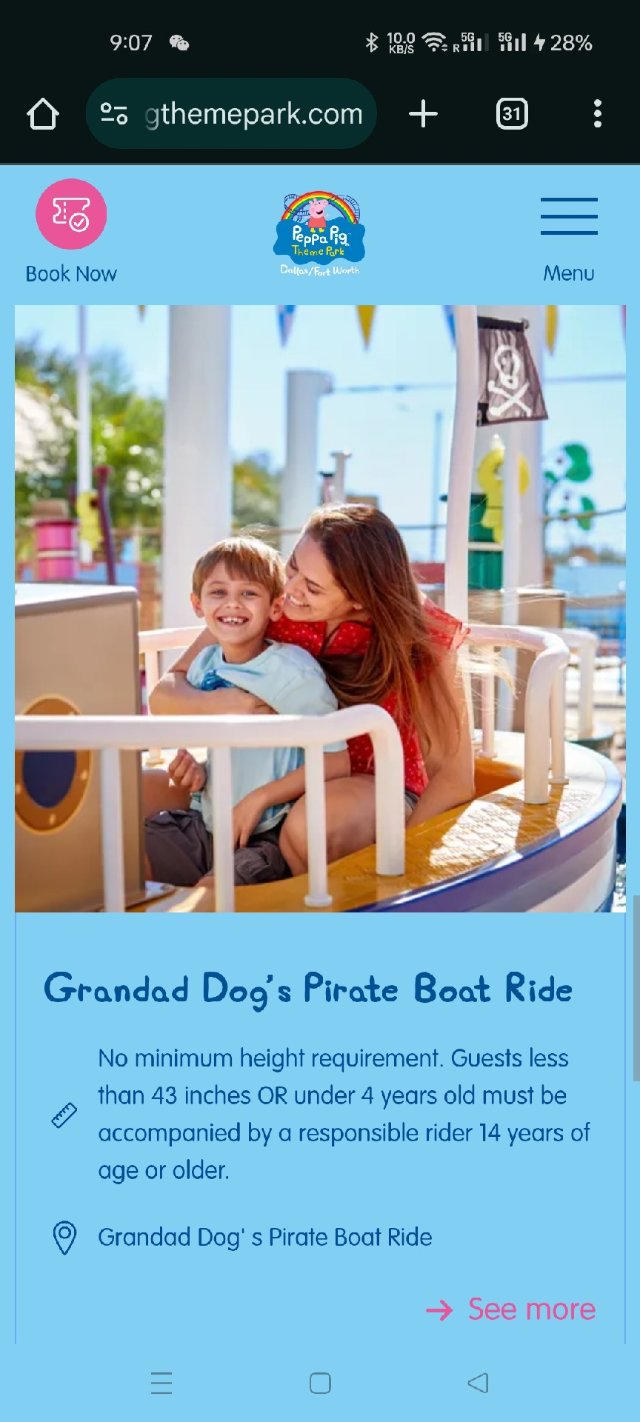The height and width of the screenshot is (1422, 640).
Task: View site info icon in the address bar
Action: coord(114,115)
